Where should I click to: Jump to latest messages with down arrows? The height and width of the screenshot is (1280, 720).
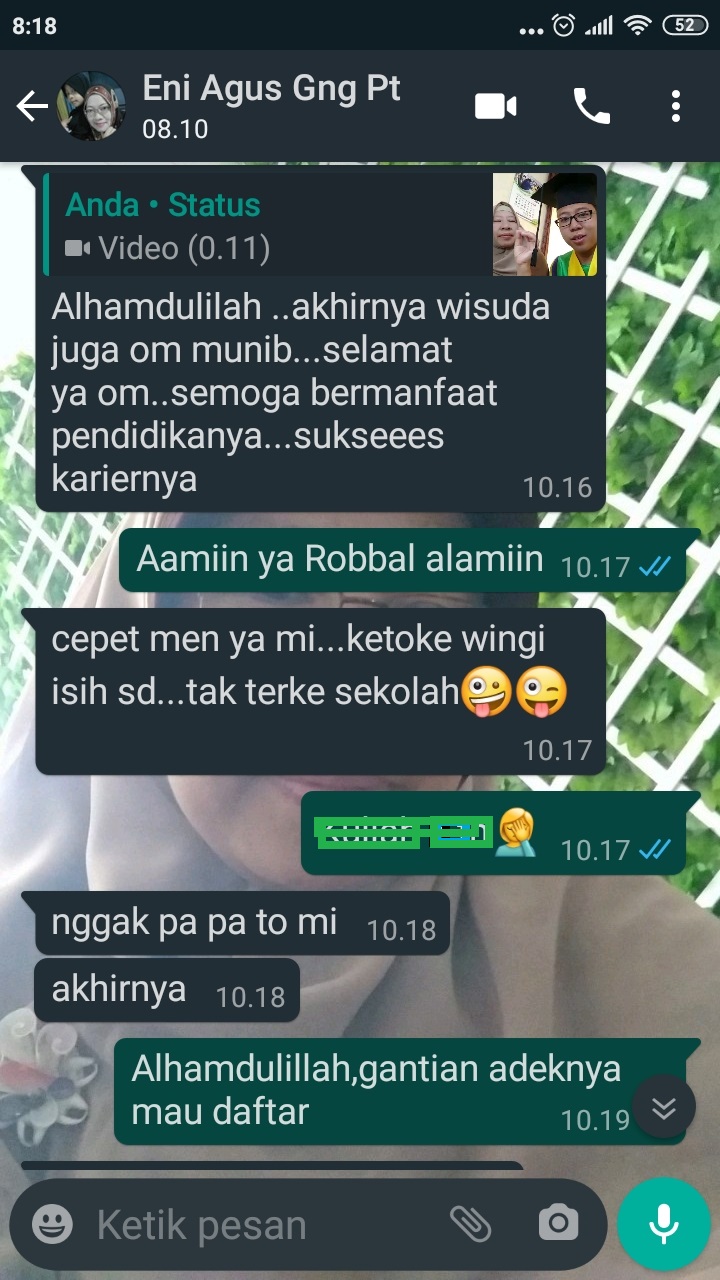664,1107
